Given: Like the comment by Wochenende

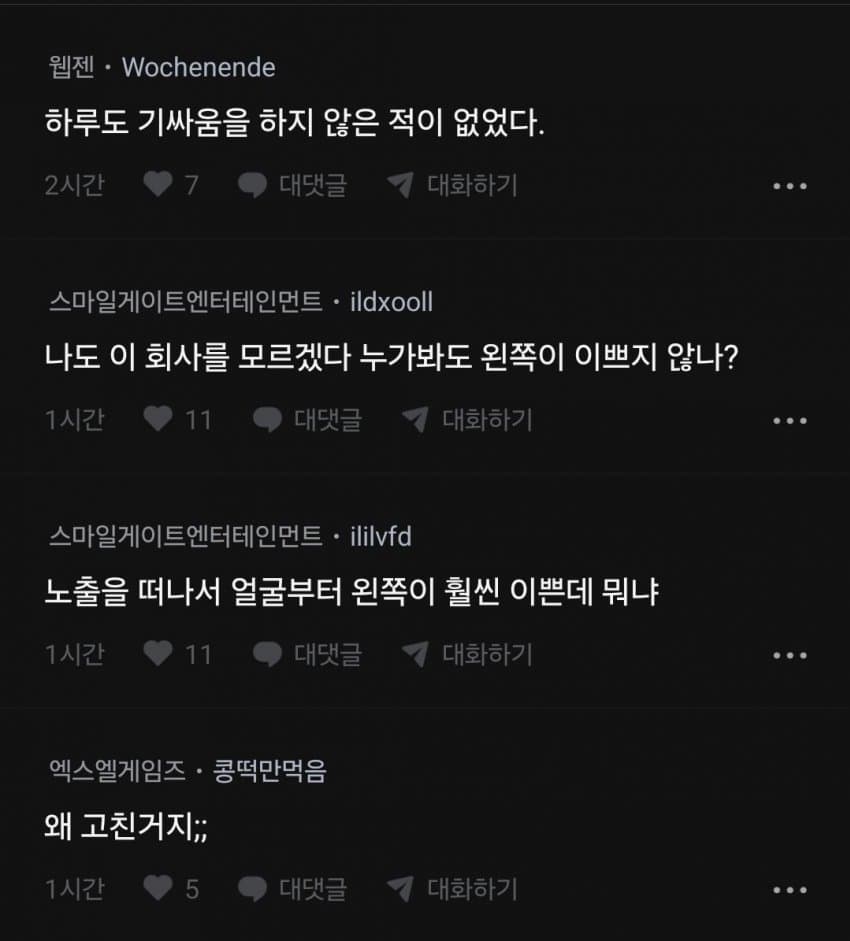Looking at the screenshot, I should [159, 185].
